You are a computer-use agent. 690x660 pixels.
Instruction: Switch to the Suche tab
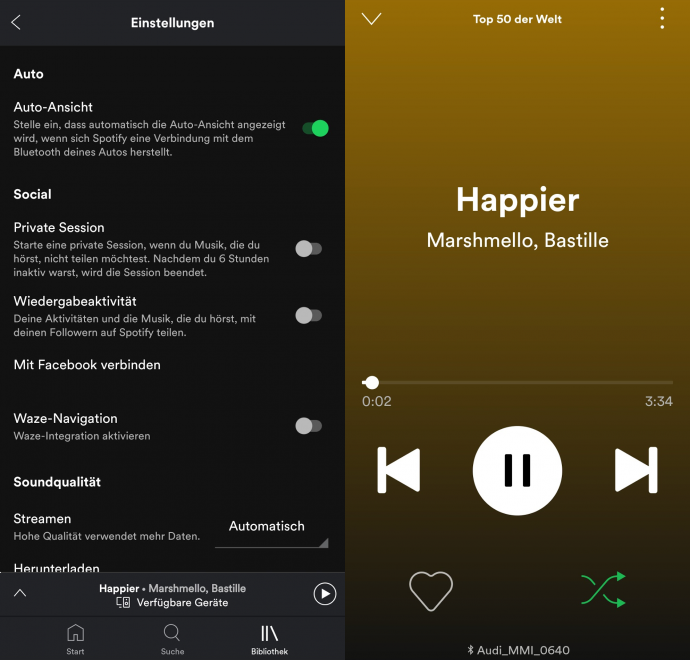[x=172, y=638]
